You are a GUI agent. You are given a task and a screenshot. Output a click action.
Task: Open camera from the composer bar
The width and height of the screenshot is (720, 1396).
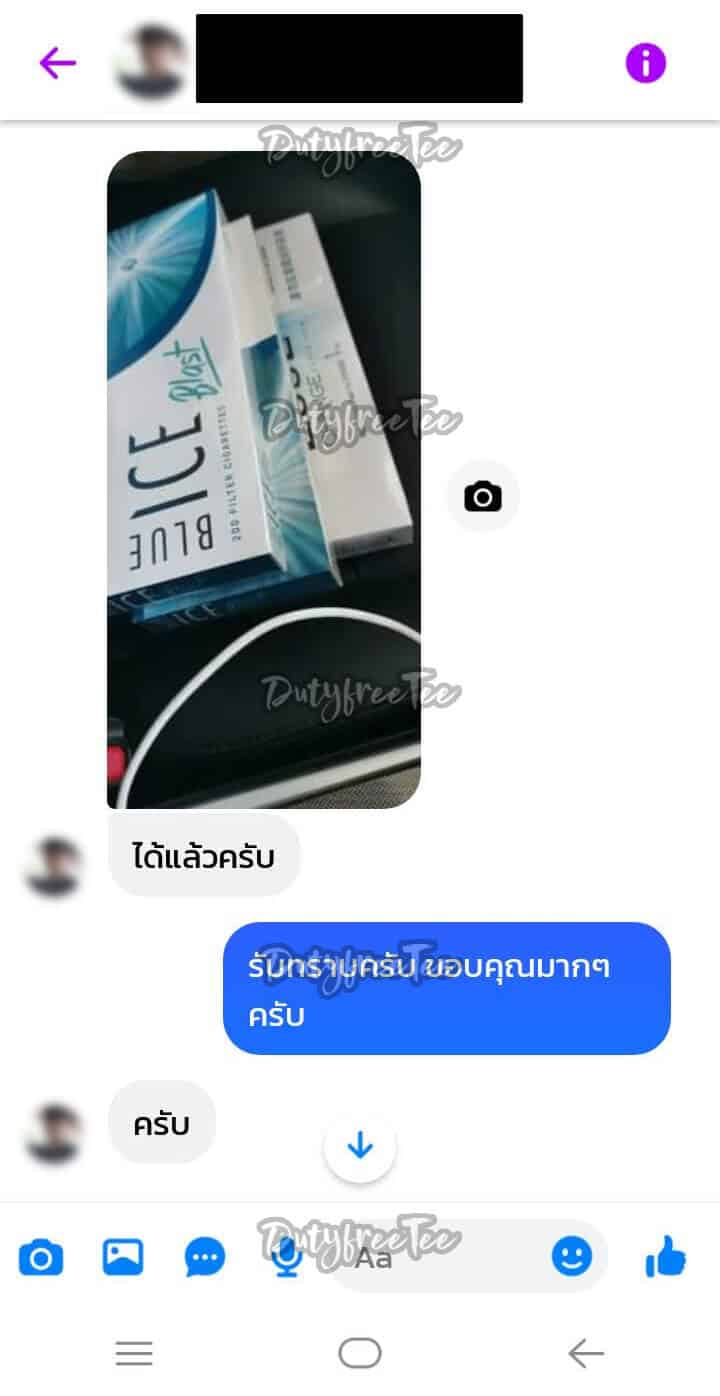(x=41, y=1257)
